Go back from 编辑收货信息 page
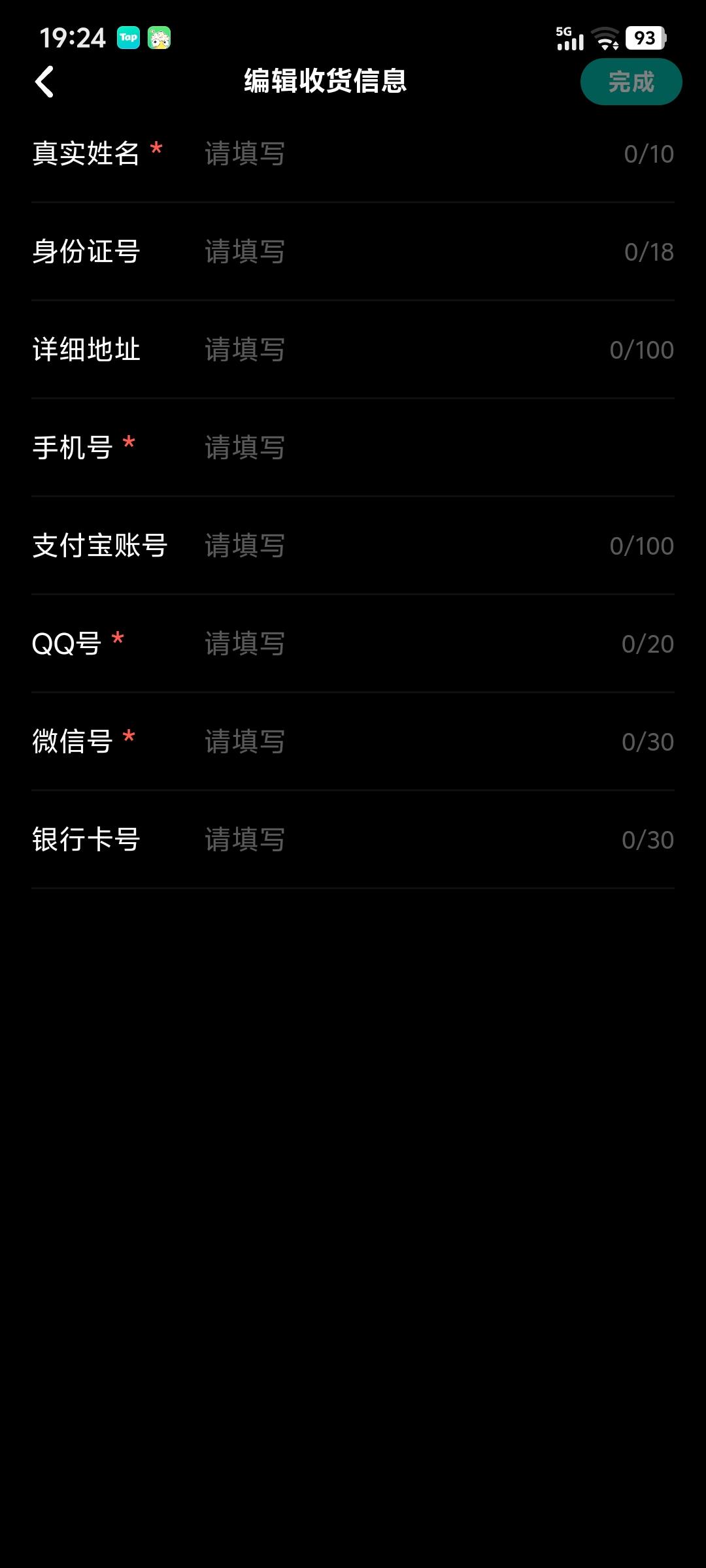706x1568 pixels. click(x=44, y=82)
